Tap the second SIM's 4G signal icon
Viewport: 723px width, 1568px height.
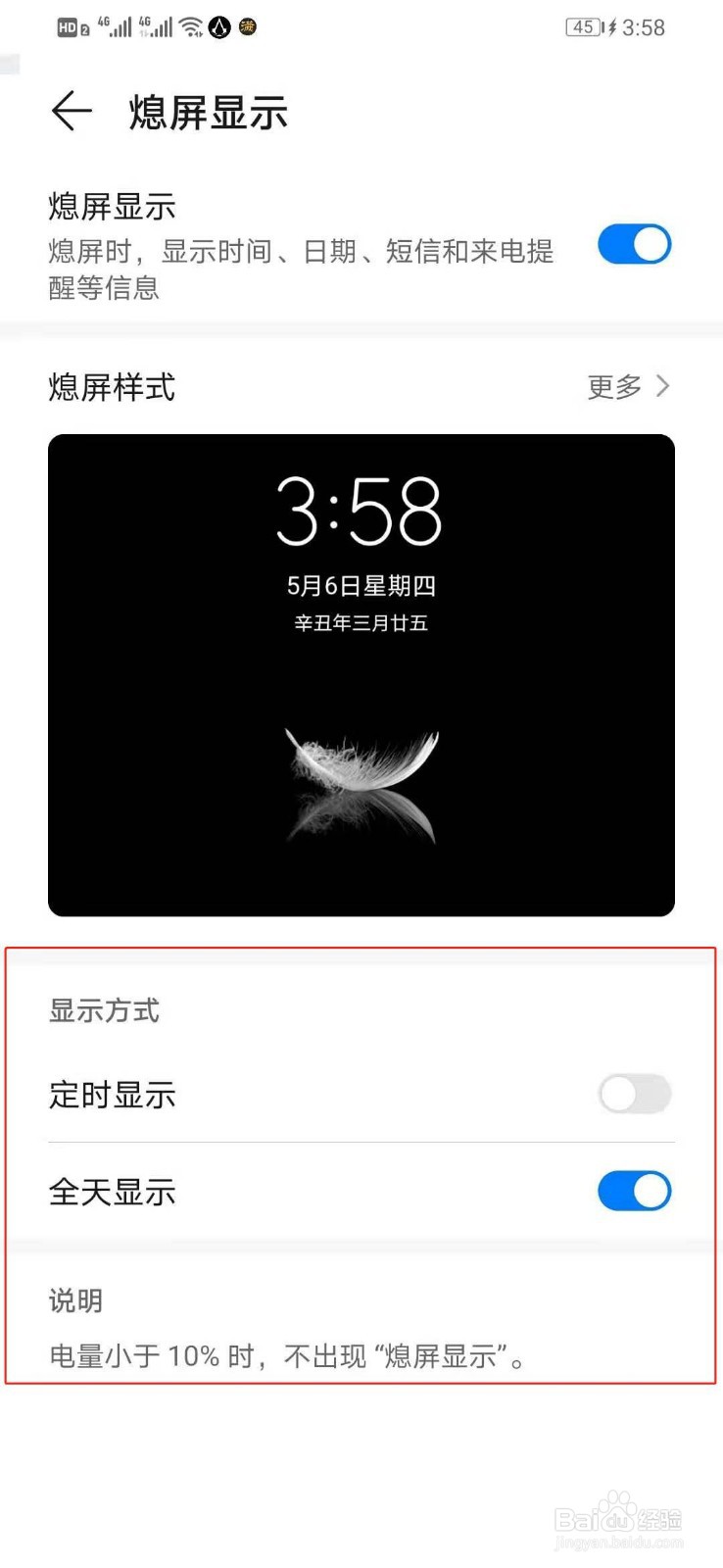click(x=157, y=26)
